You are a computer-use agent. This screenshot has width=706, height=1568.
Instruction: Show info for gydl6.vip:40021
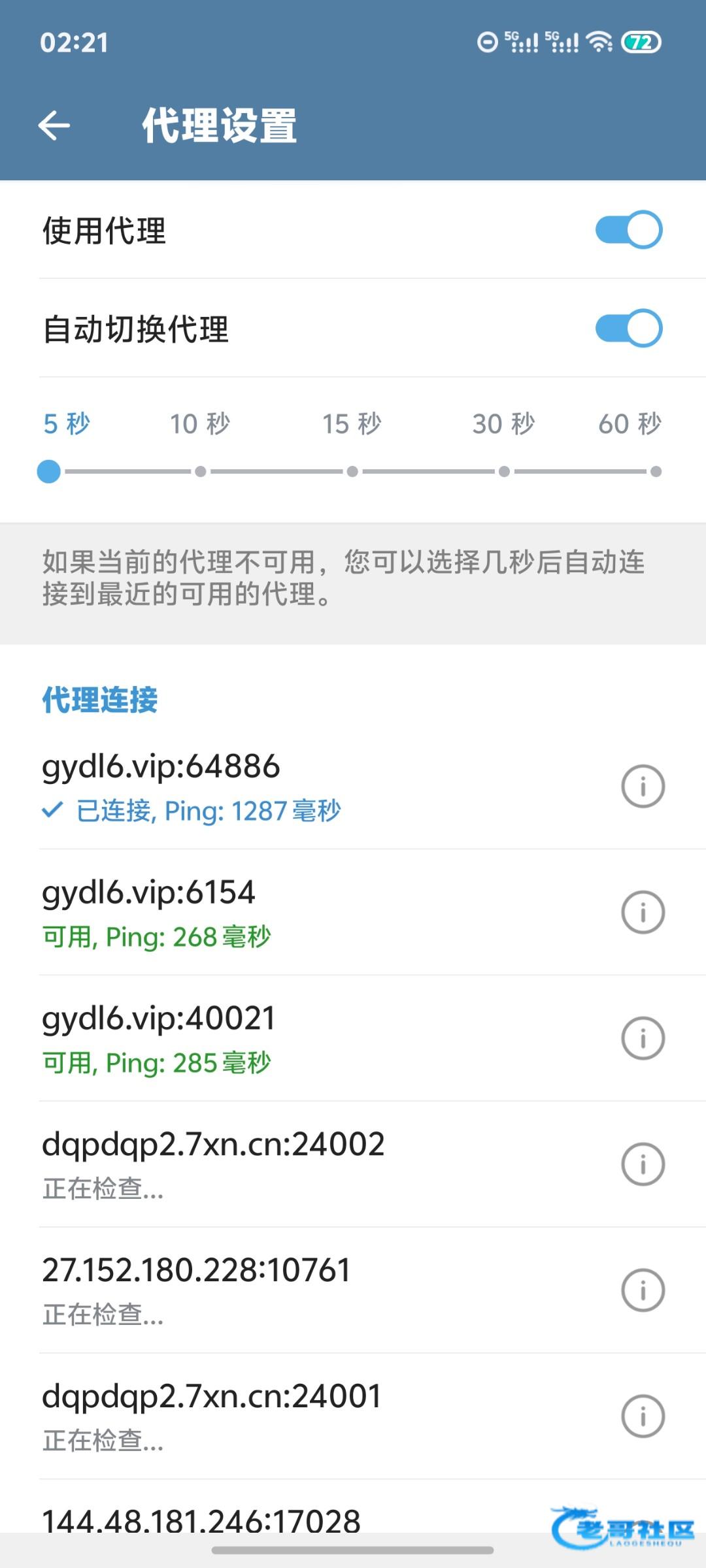pos(643,1038)
